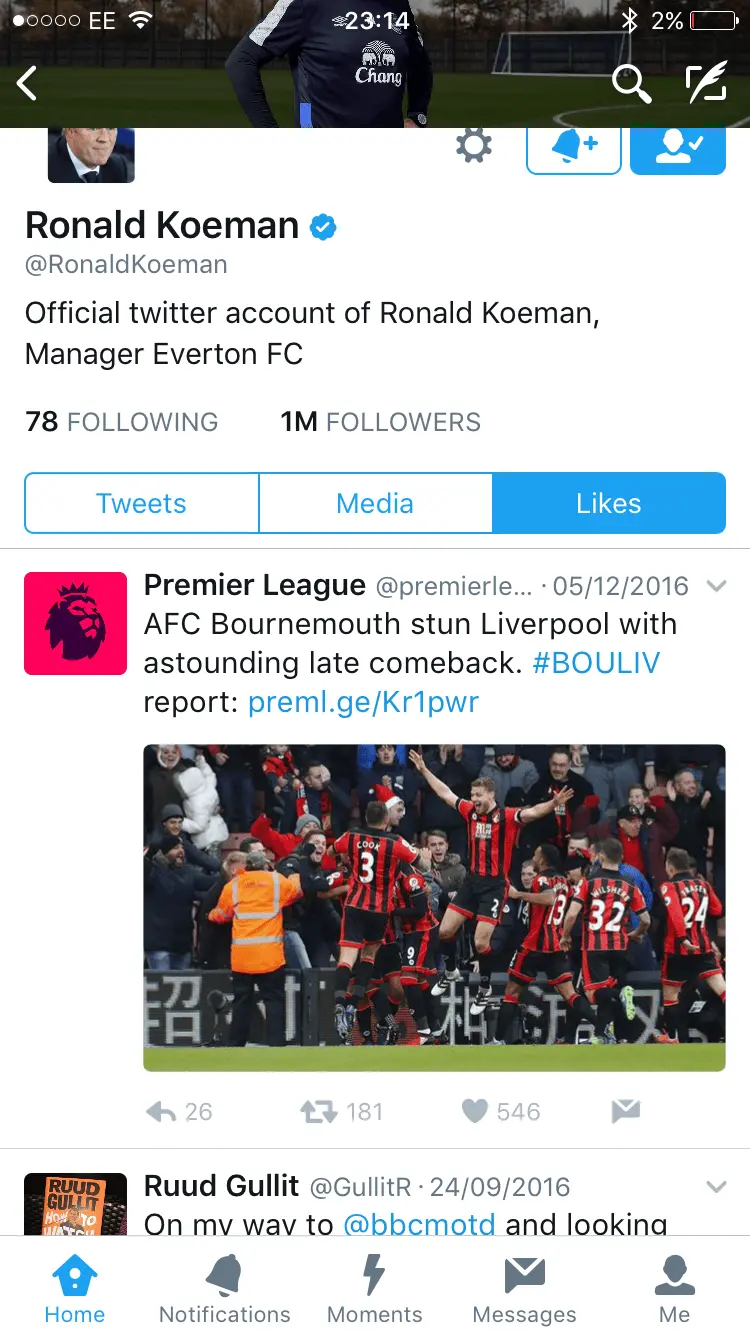750x1334 pixels.
Task: View the Bournemouth celebration photo
Action: 434,907
